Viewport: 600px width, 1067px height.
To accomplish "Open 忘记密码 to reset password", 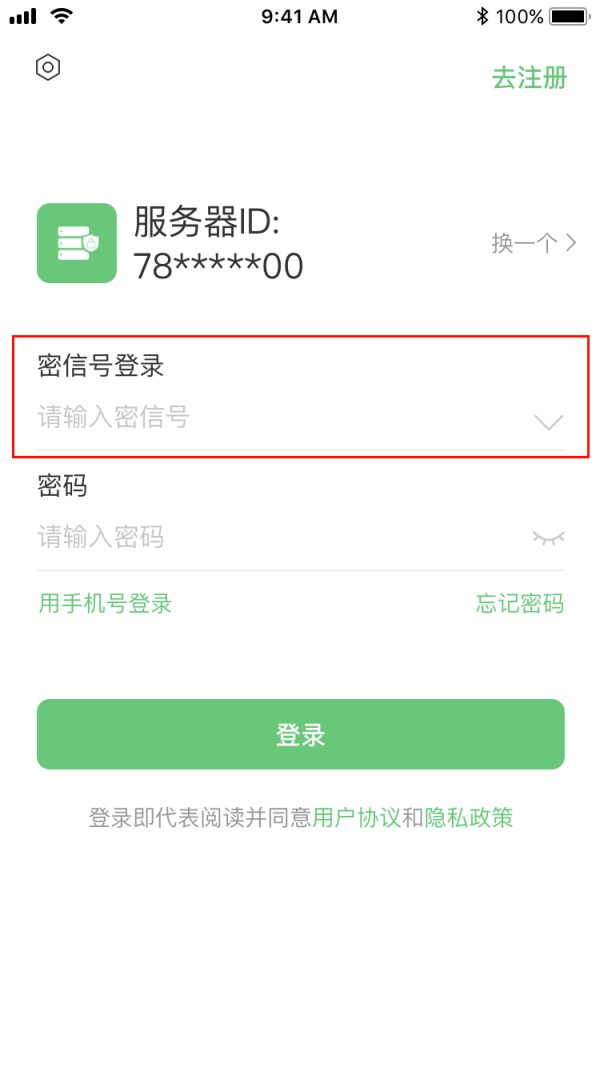I will click(520, 603).
